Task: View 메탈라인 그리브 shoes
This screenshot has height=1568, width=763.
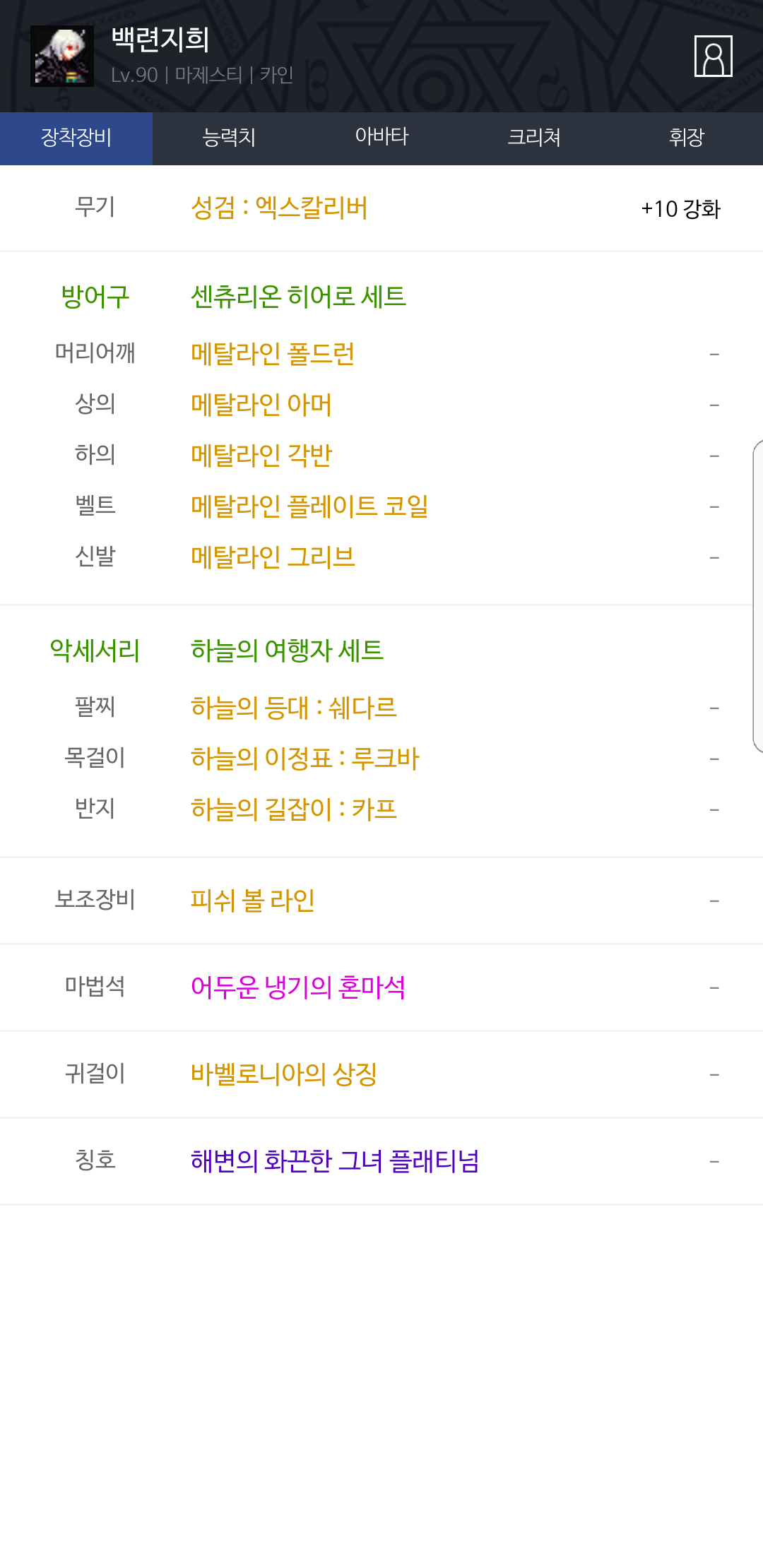Action: click(273, 557)
